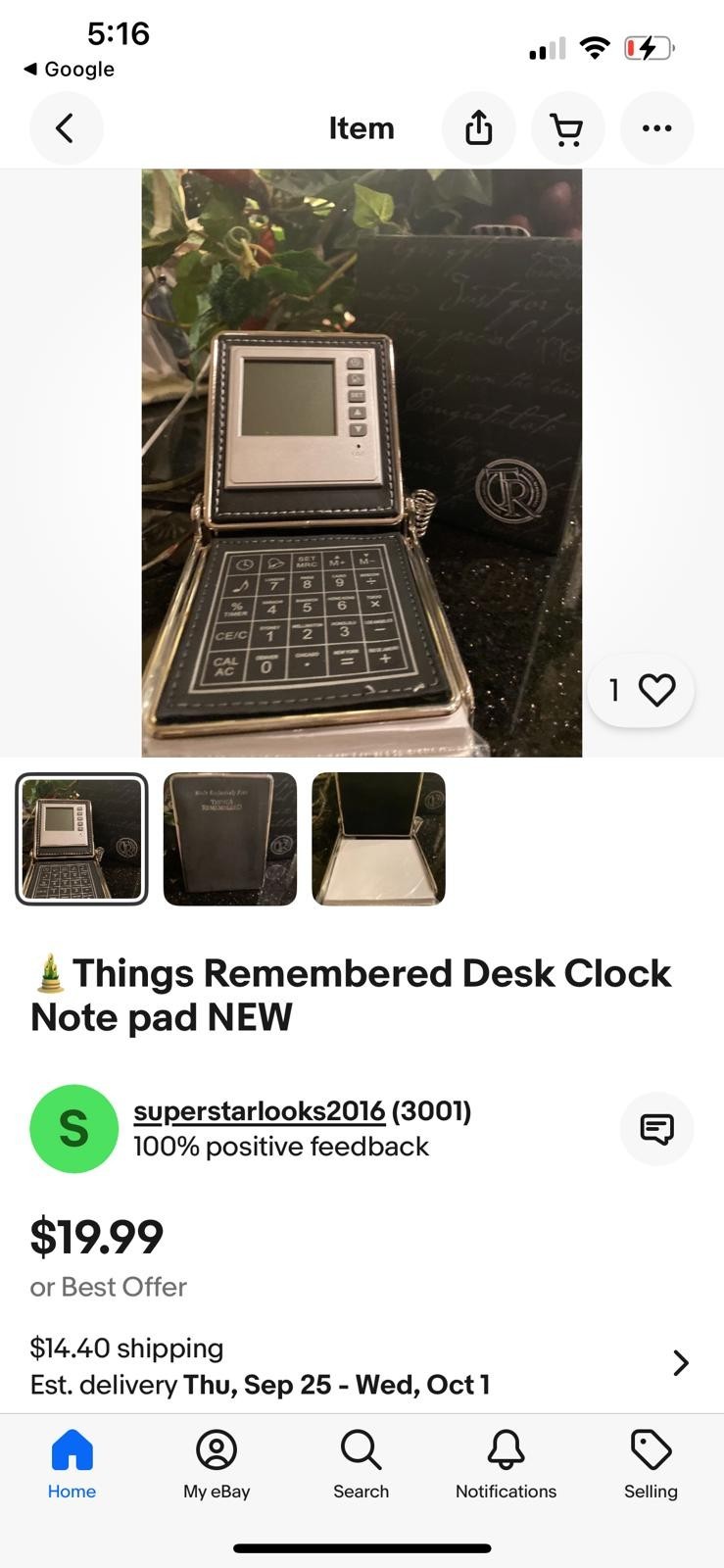The height and width of the screenshot is (1568, 724).
Task: Switch to the Home tab
Action: click(72, 1464)
